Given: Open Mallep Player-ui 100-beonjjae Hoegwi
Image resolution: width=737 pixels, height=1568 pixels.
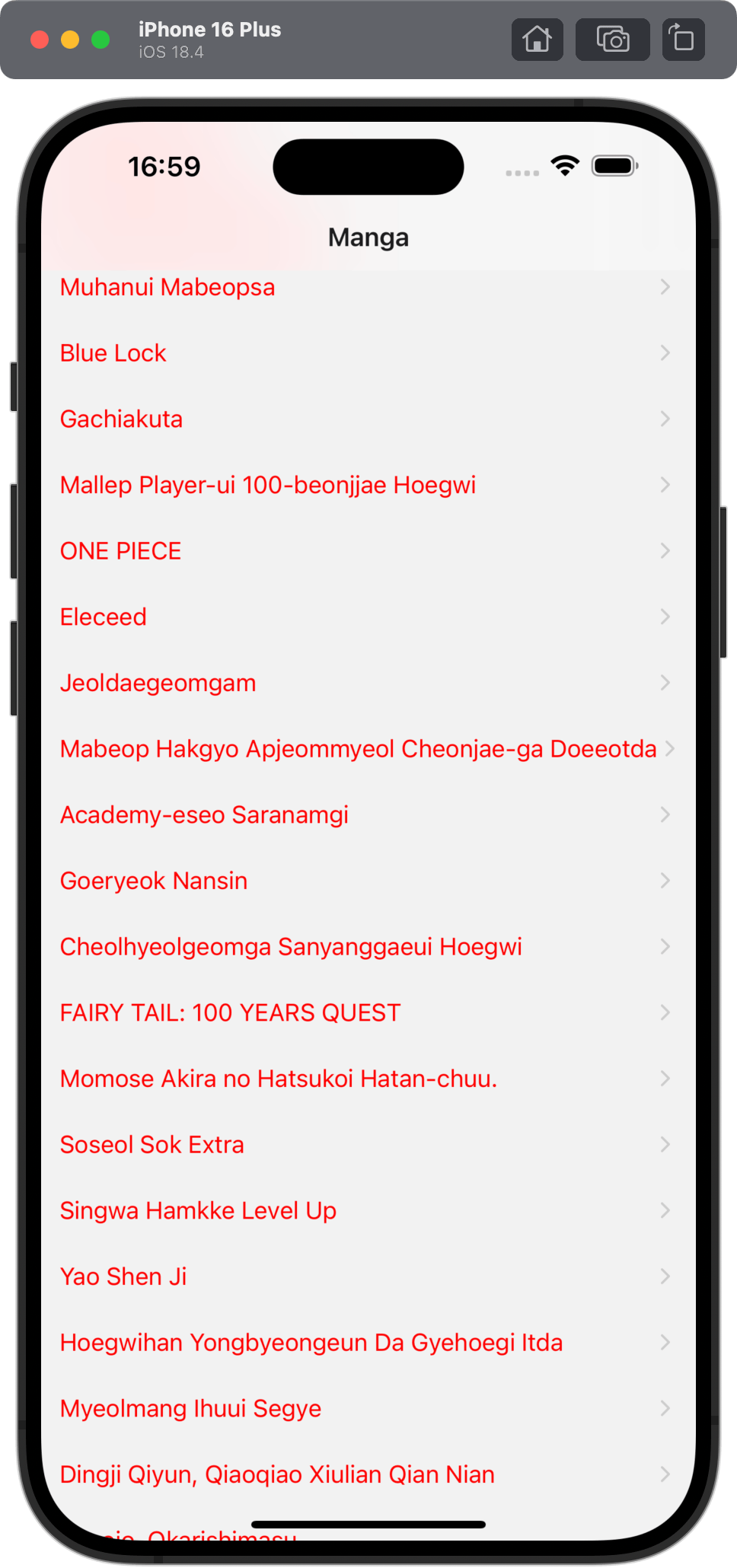Looking at the screenshot, I should pos(268,486).
